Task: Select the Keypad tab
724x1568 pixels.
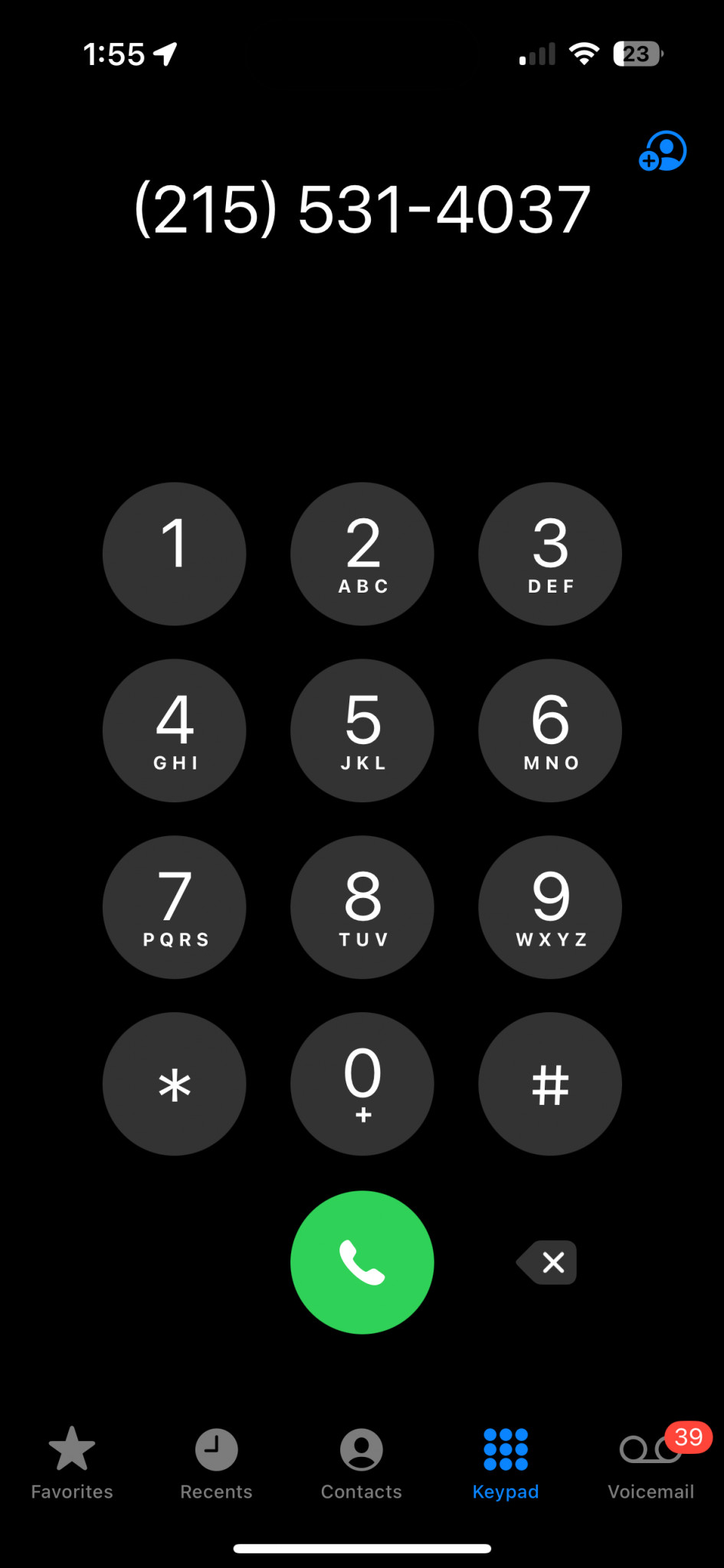Action: (x=506, y=1463)
